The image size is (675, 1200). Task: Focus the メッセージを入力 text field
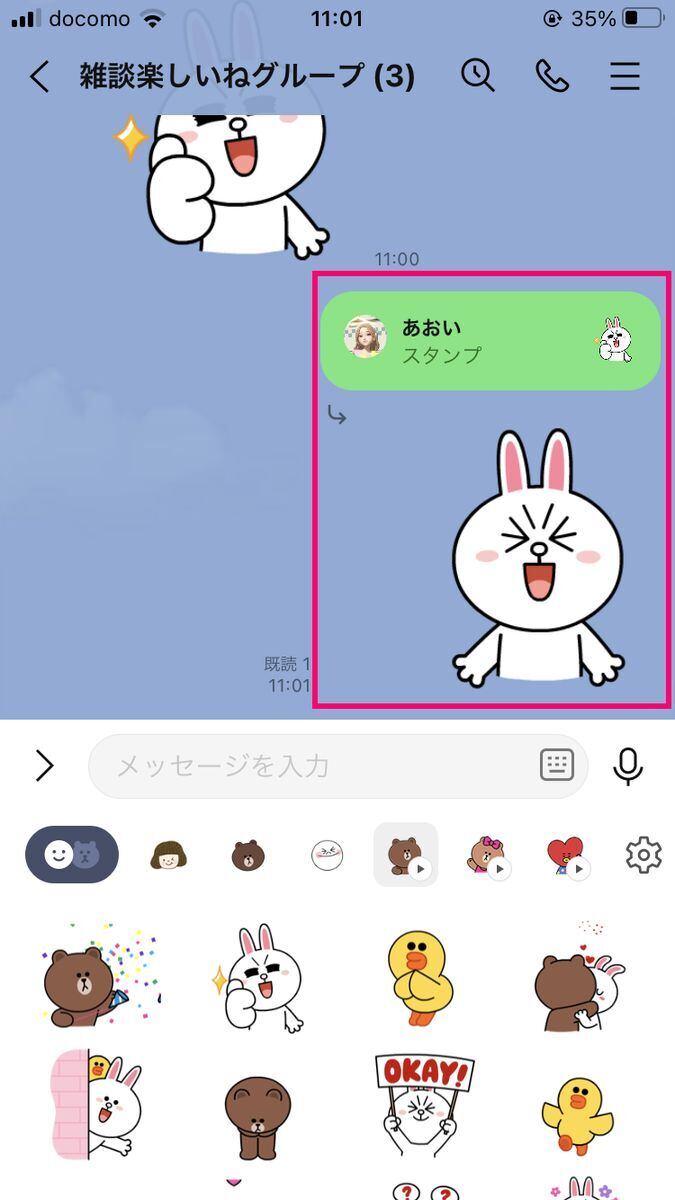[338, 766]
